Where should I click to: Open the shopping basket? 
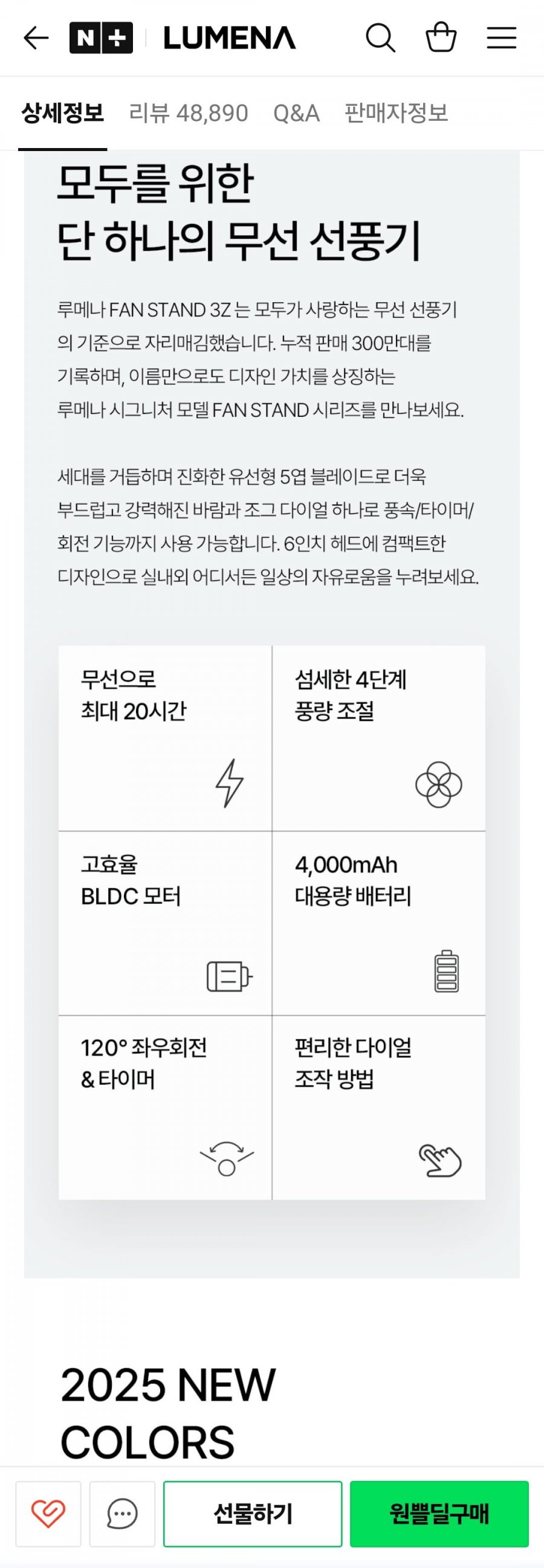[x=441, y=37]
